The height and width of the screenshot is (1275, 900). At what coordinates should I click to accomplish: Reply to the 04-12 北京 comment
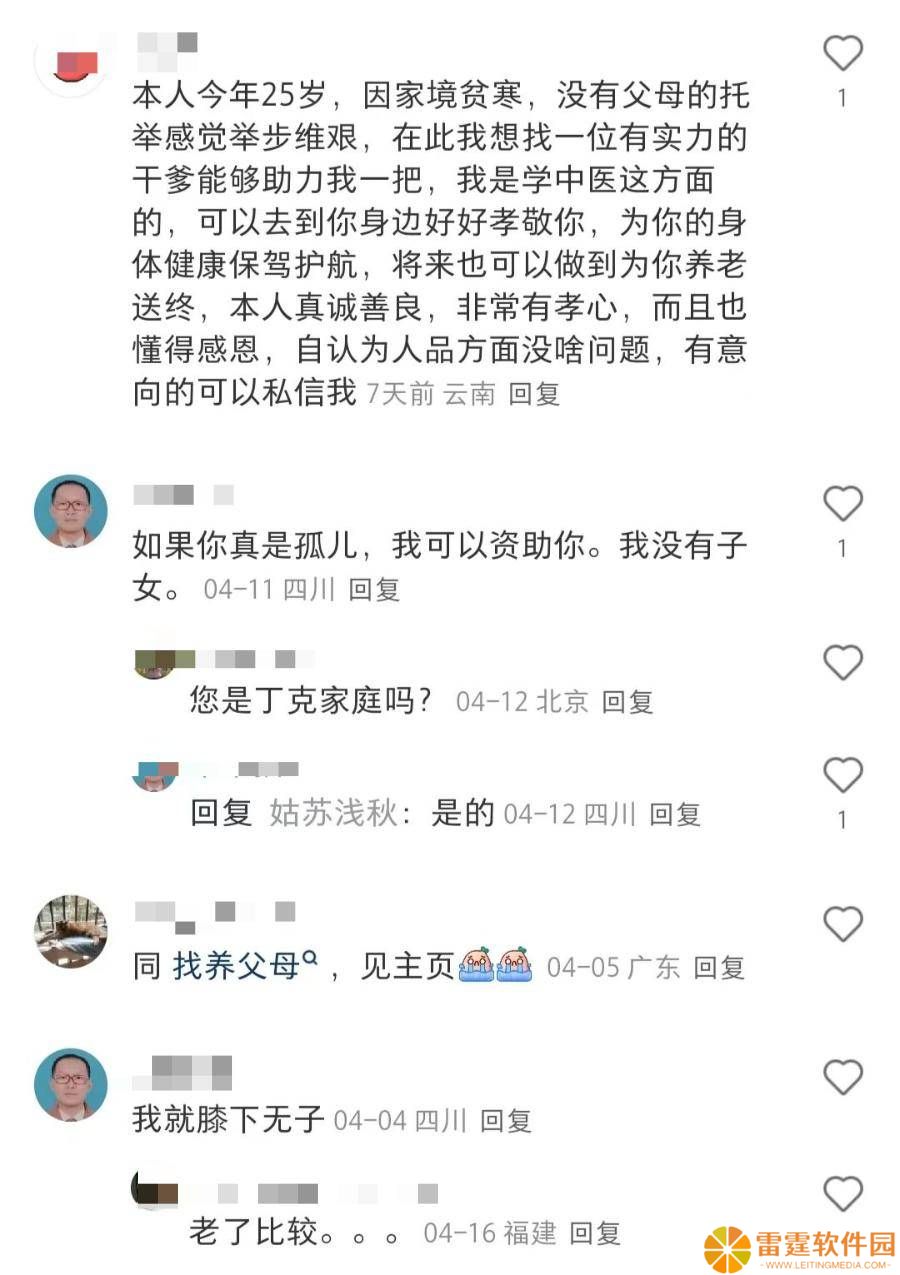627,702
